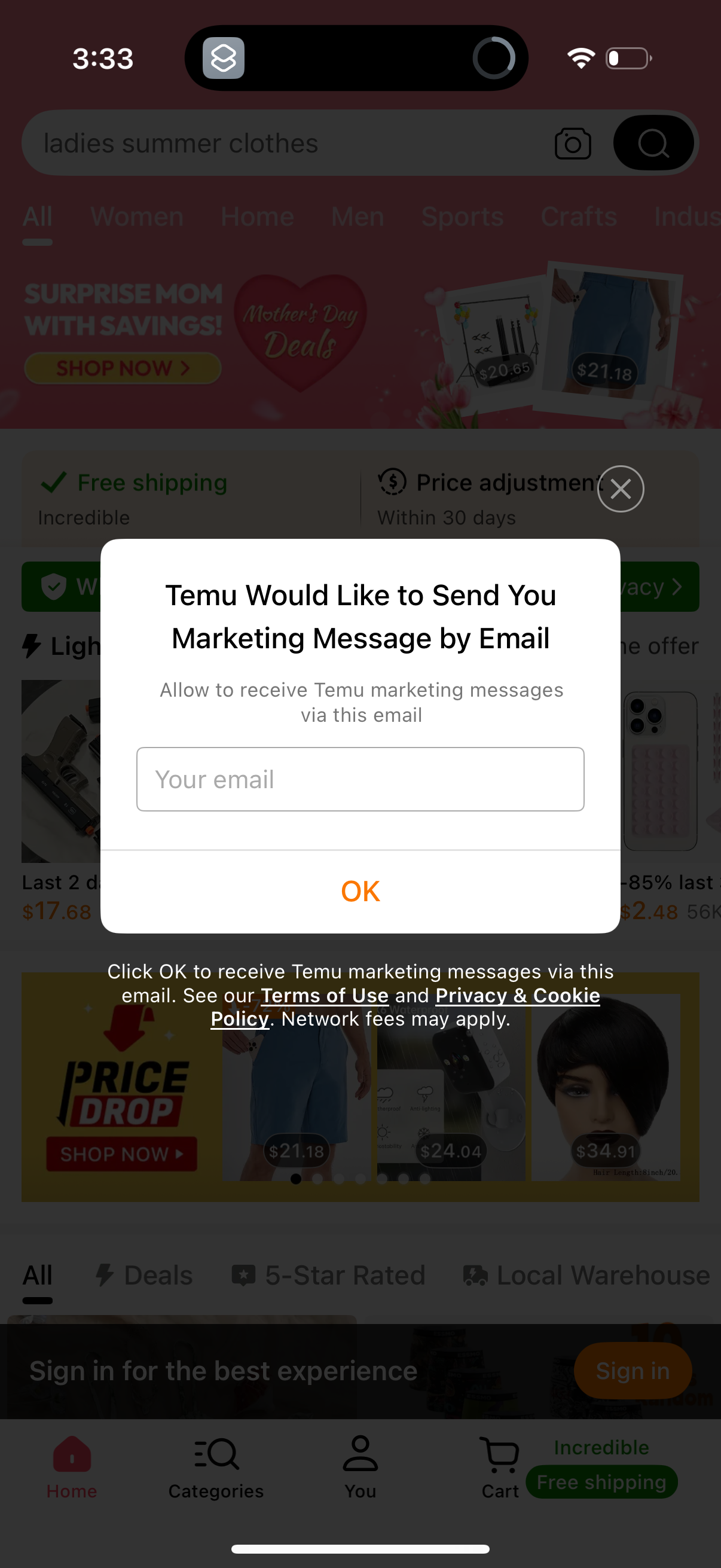Click the Your email input field

360,779
